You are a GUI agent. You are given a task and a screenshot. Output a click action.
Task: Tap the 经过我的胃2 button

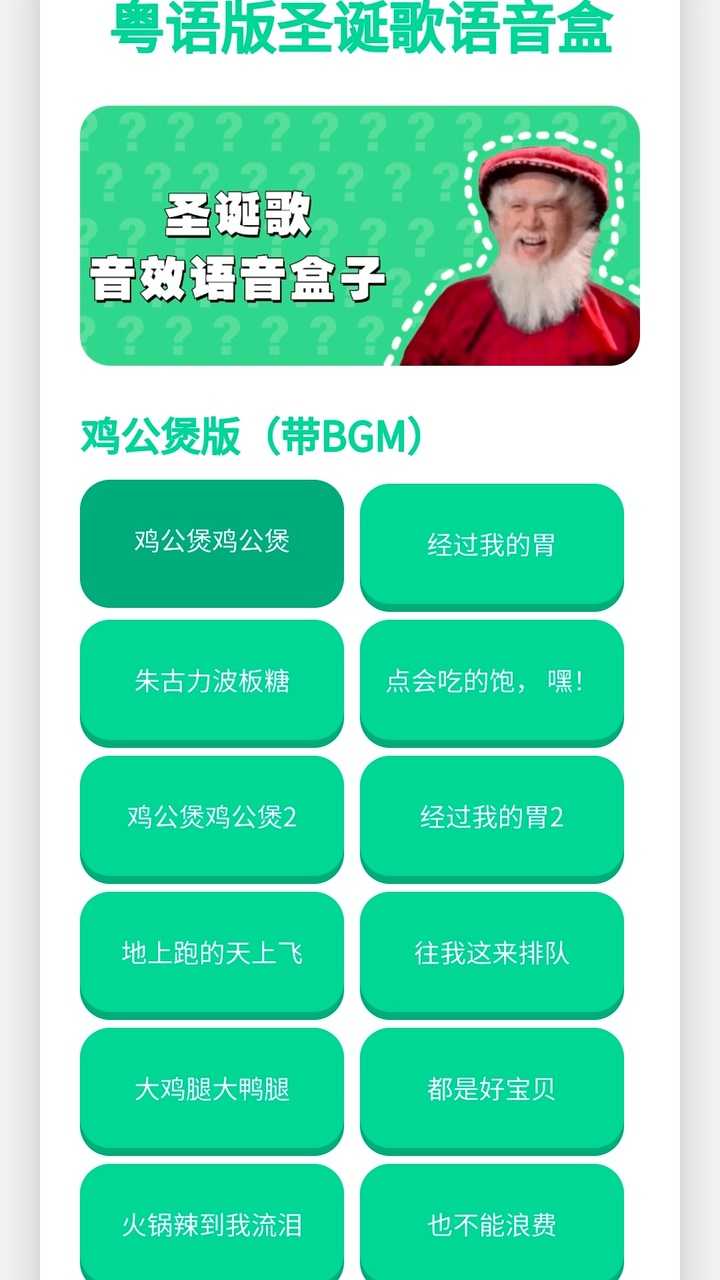pos(491,817)
